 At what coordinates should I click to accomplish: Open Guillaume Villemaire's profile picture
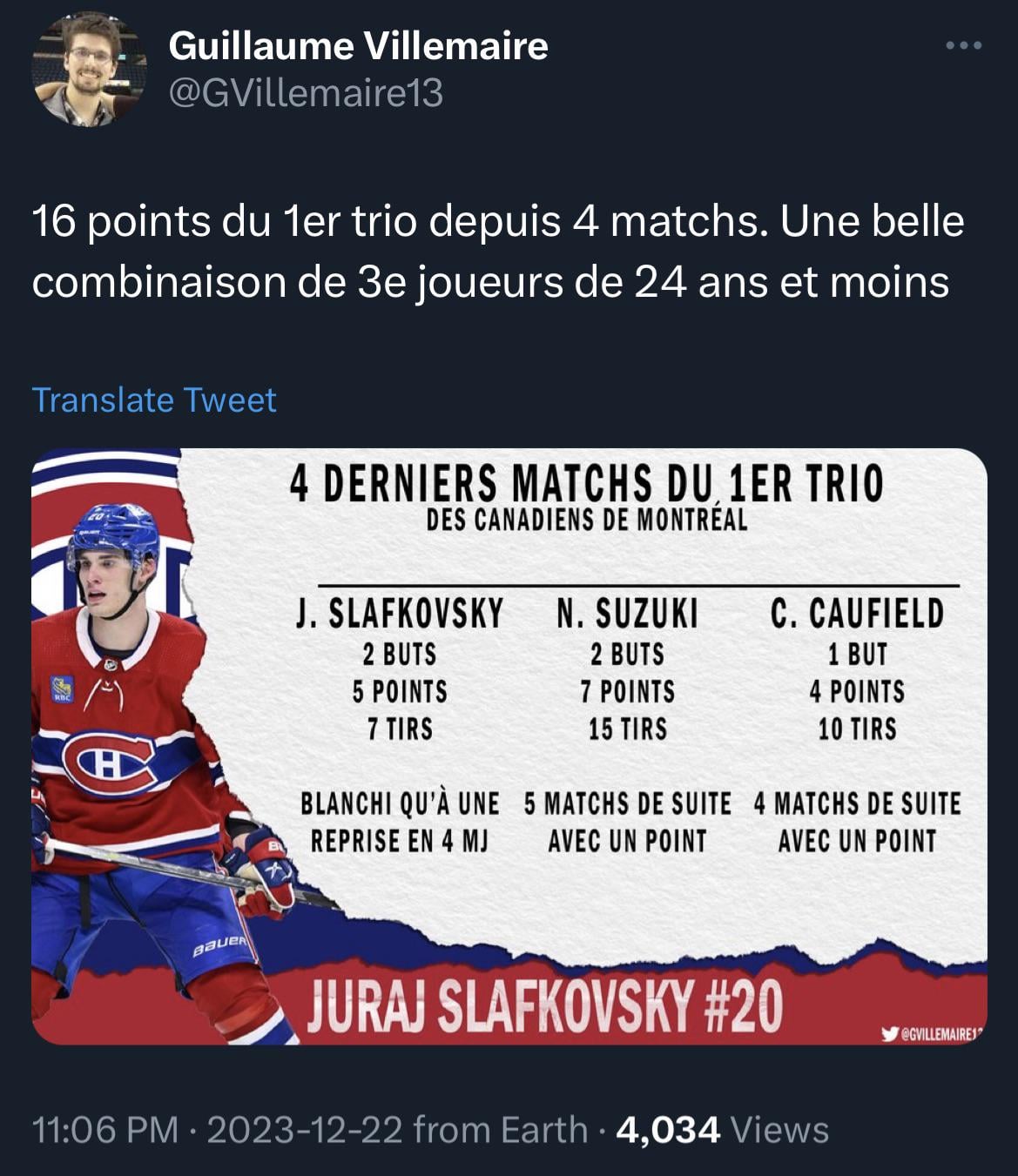point(89,71)
